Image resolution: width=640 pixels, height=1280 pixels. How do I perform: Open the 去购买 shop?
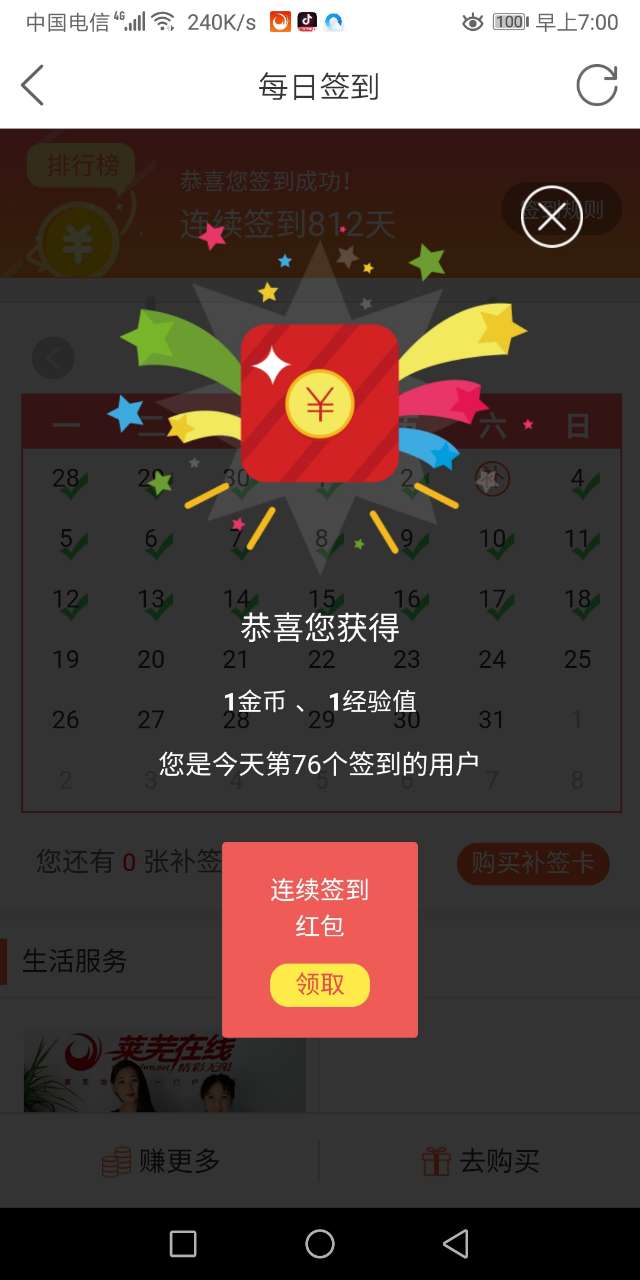click(480, 1161)
